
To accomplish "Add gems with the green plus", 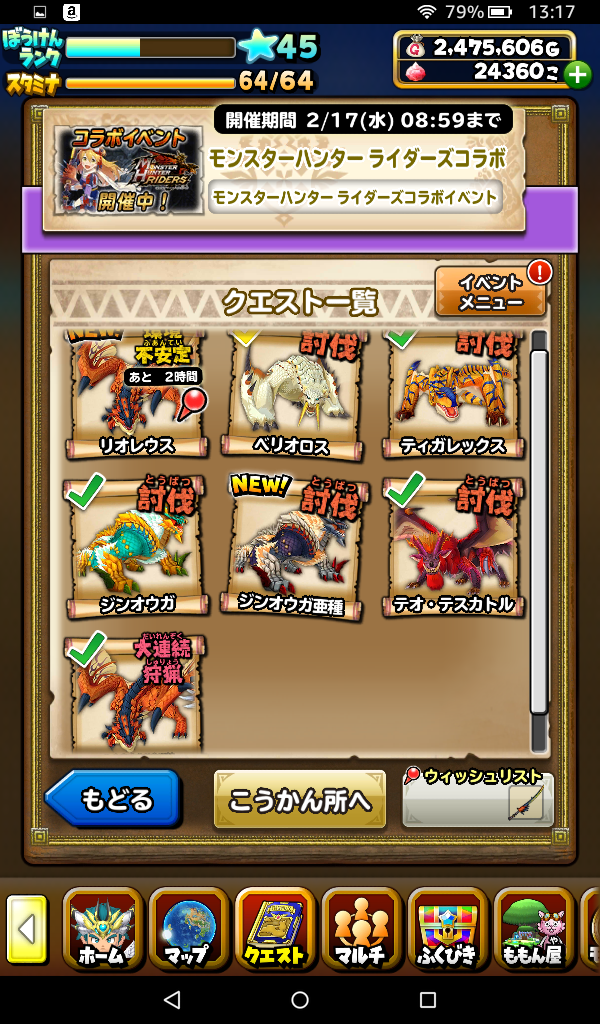I will click(x=577, y=74).
